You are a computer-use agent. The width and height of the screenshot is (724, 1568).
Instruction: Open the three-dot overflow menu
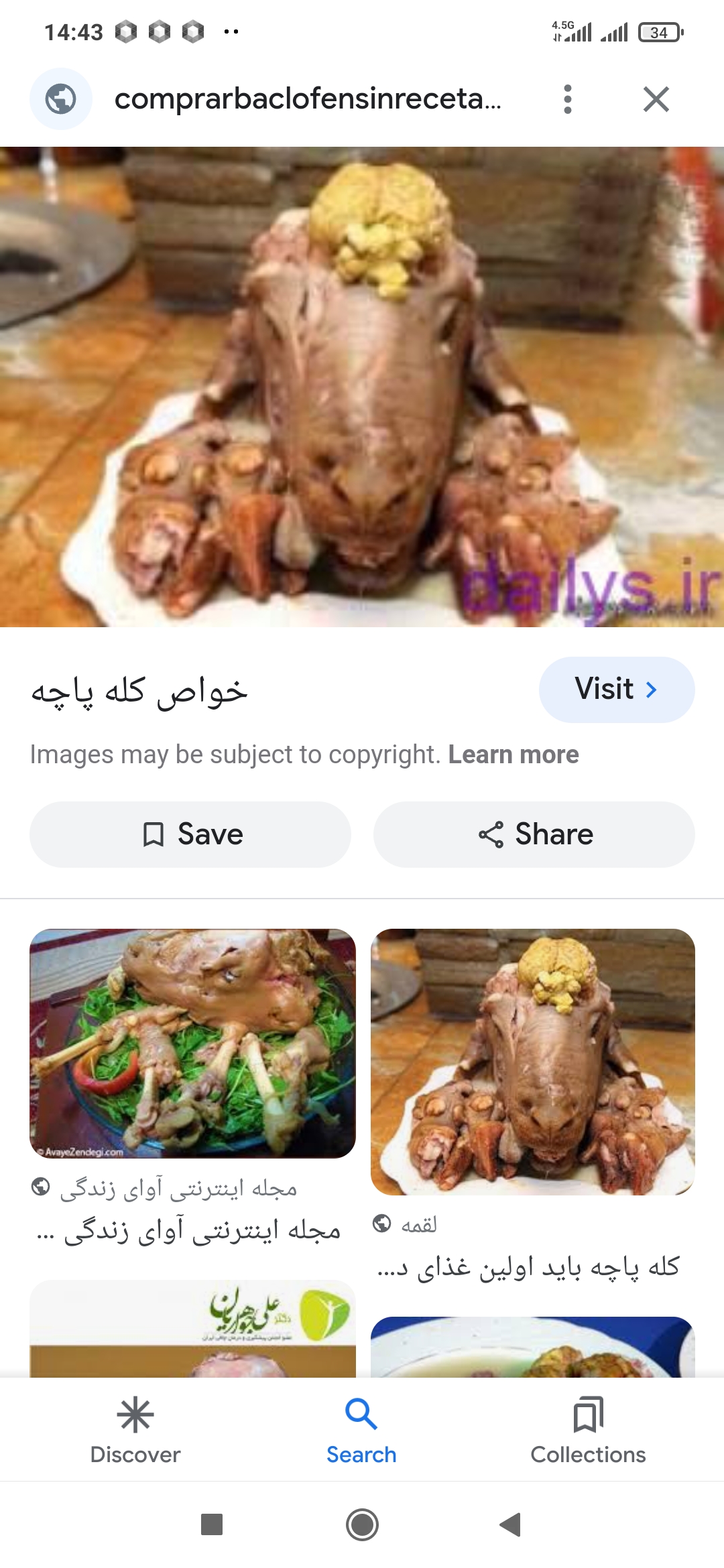click(x=568, y=99)
